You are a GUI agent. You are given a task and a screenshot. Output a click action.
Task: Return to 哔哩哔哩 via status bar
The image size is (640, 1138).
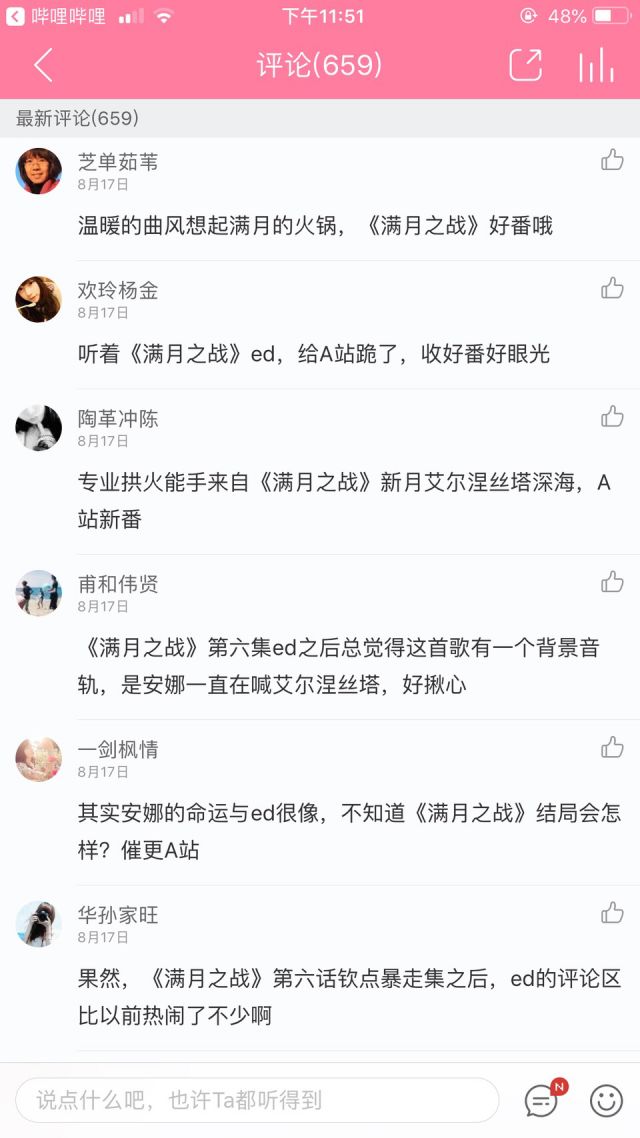55,16
